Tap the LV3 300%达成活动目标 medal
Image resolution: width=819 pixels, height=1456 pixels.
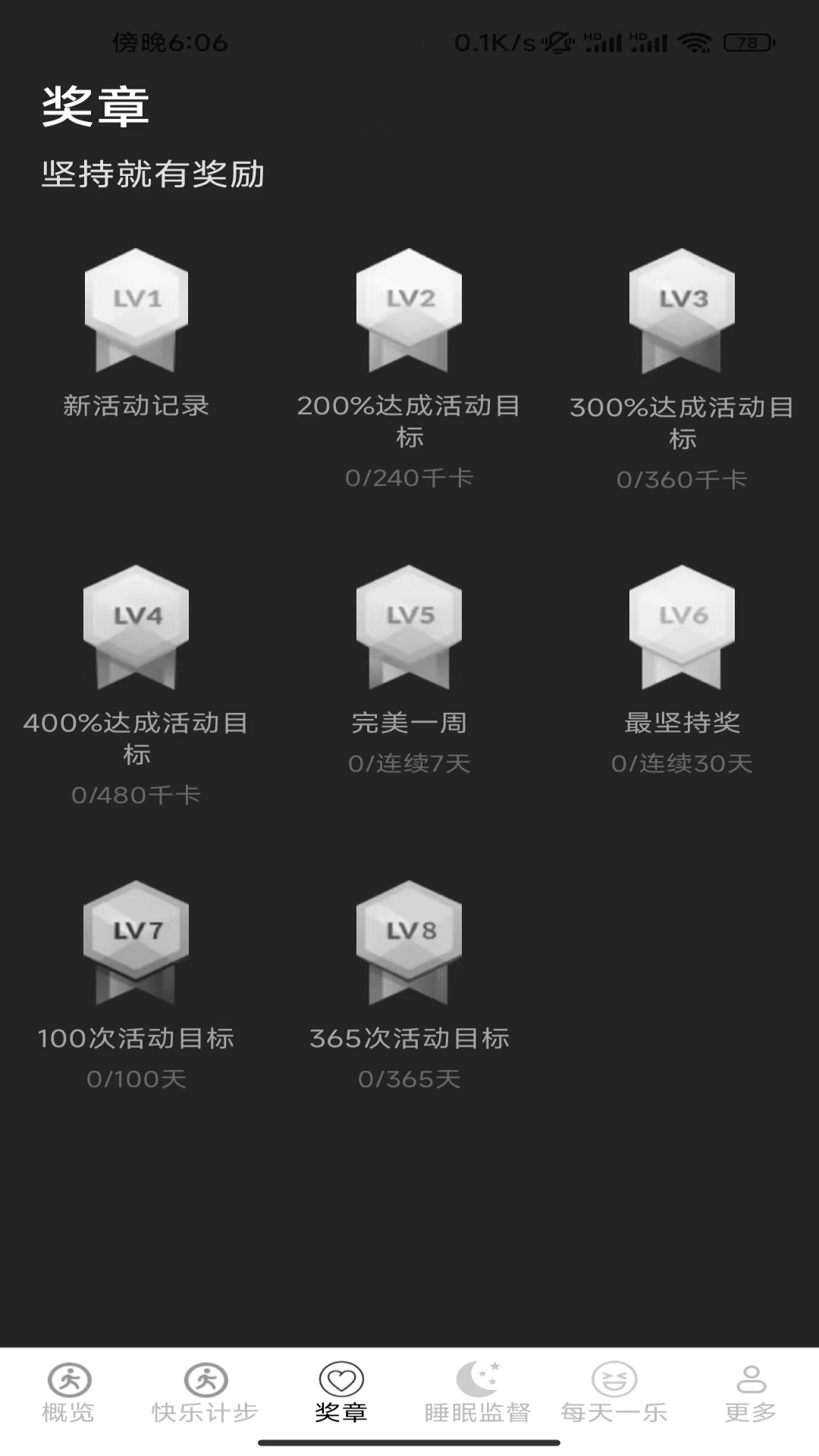(682, 311)
